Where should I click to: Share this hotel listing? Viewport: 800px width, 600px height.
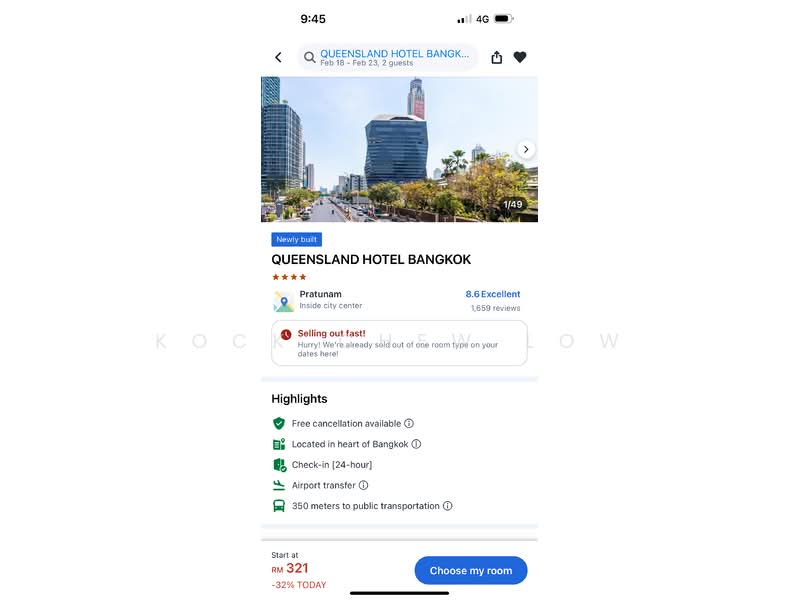496,57
